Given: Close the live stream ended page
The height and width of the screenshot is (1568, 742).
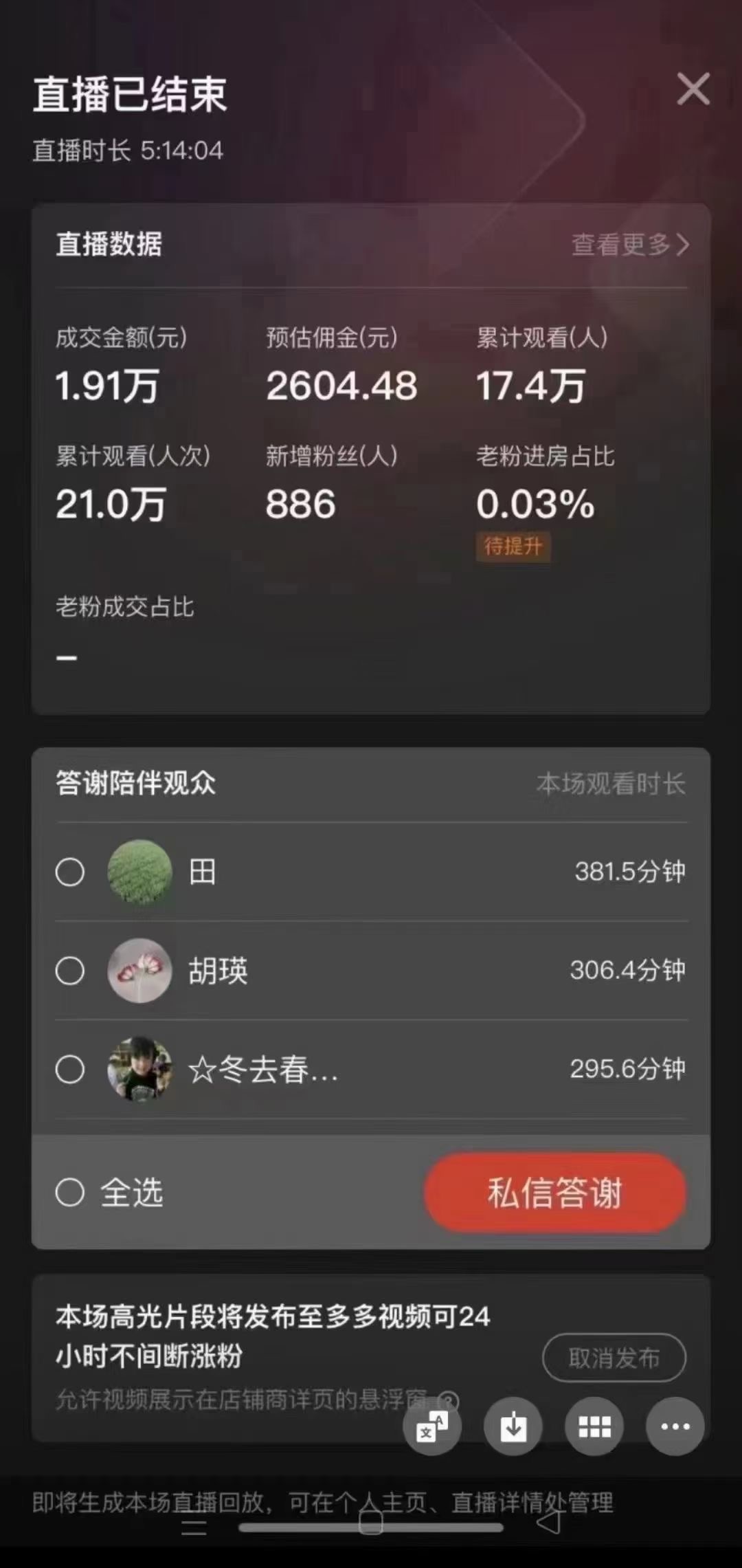Looking at the screenshot, I should pos(693,89).
